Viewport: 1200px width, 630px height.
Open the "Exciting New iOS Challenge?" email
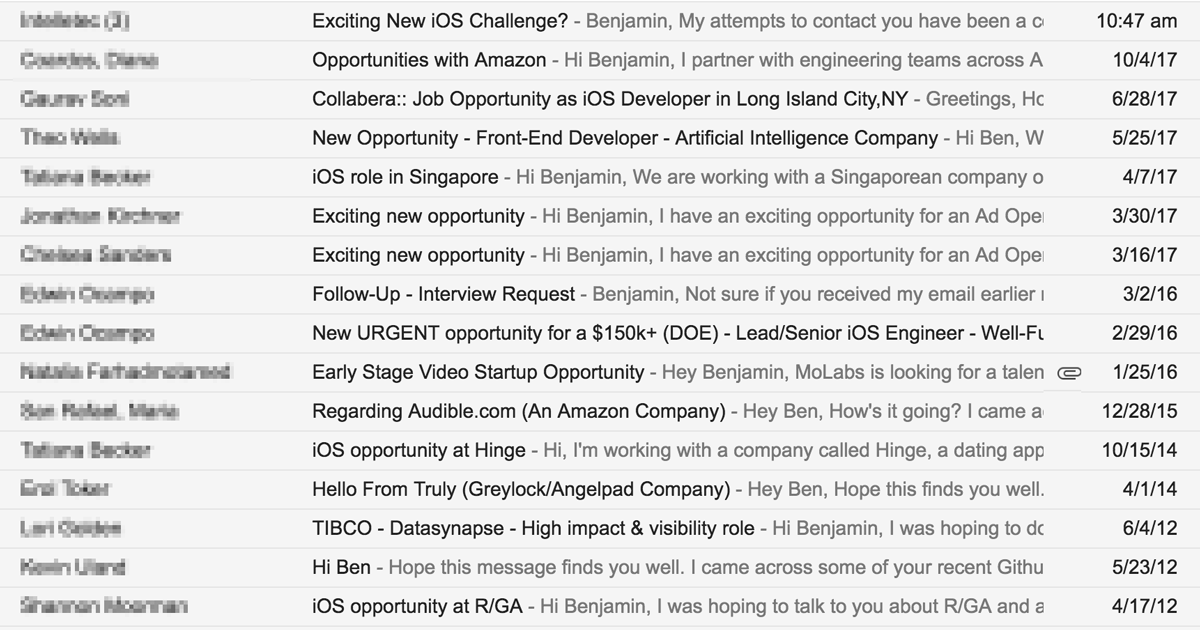440,21
